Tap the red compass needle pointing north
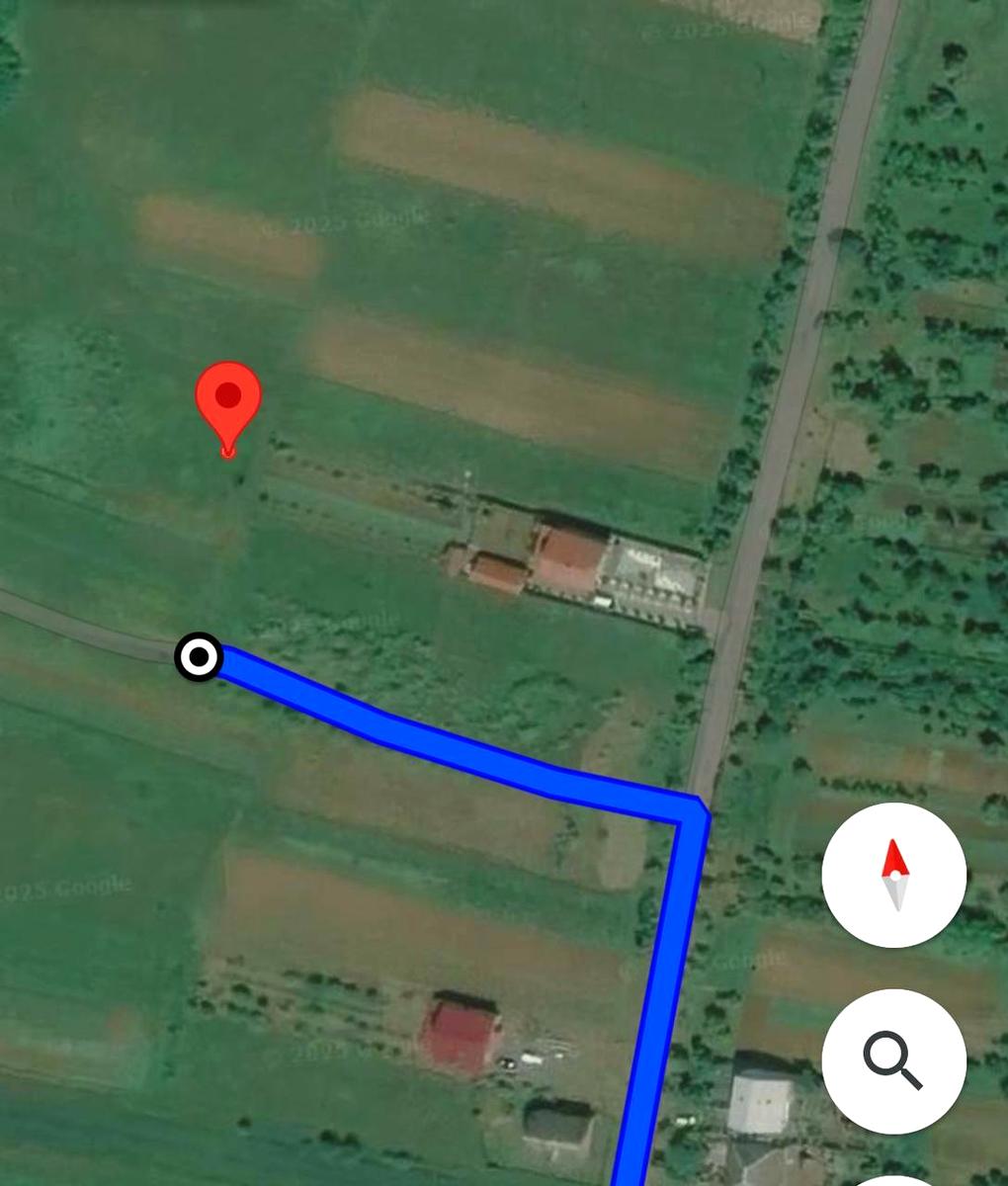 [892, 858]
